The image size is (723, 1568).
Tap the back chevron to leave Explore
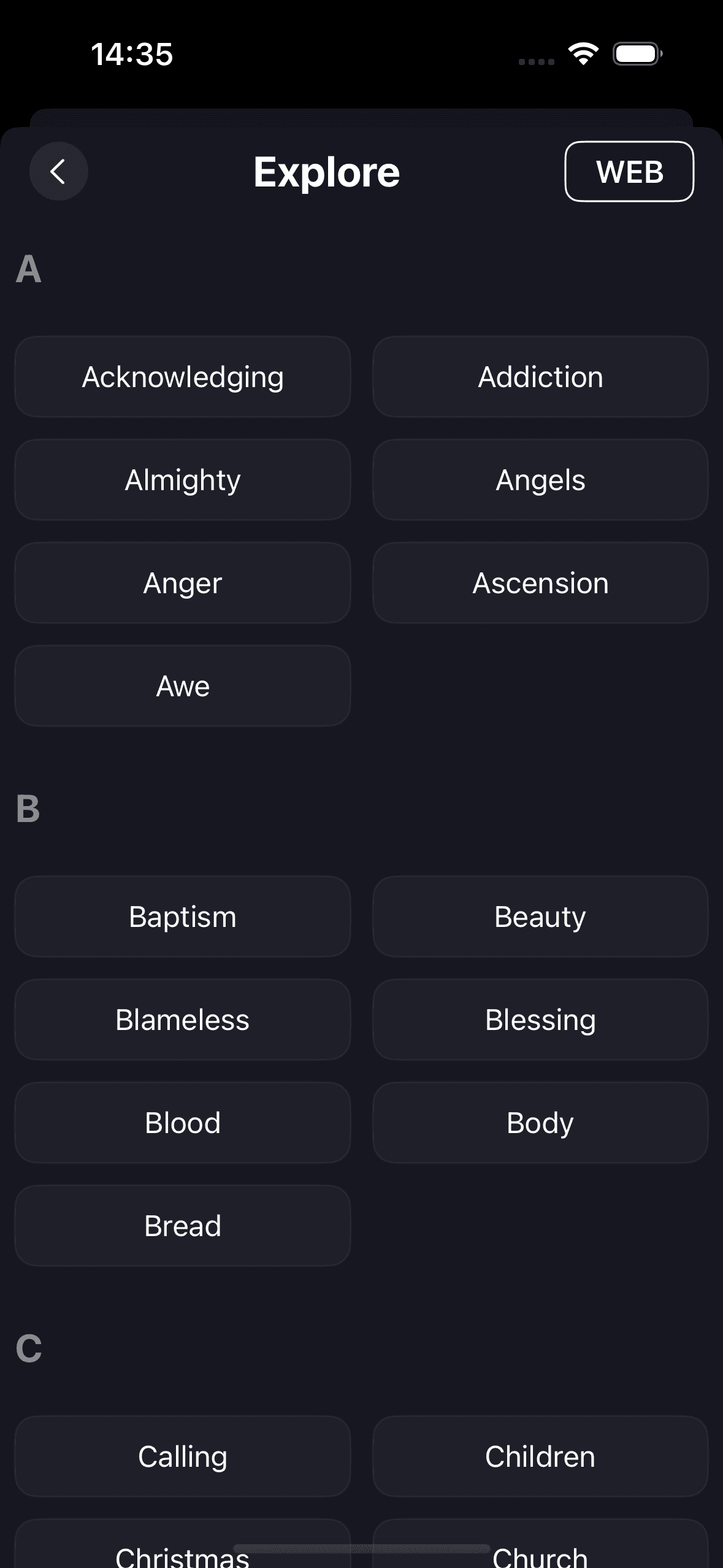pyautogui.click(x=58, y=172)
